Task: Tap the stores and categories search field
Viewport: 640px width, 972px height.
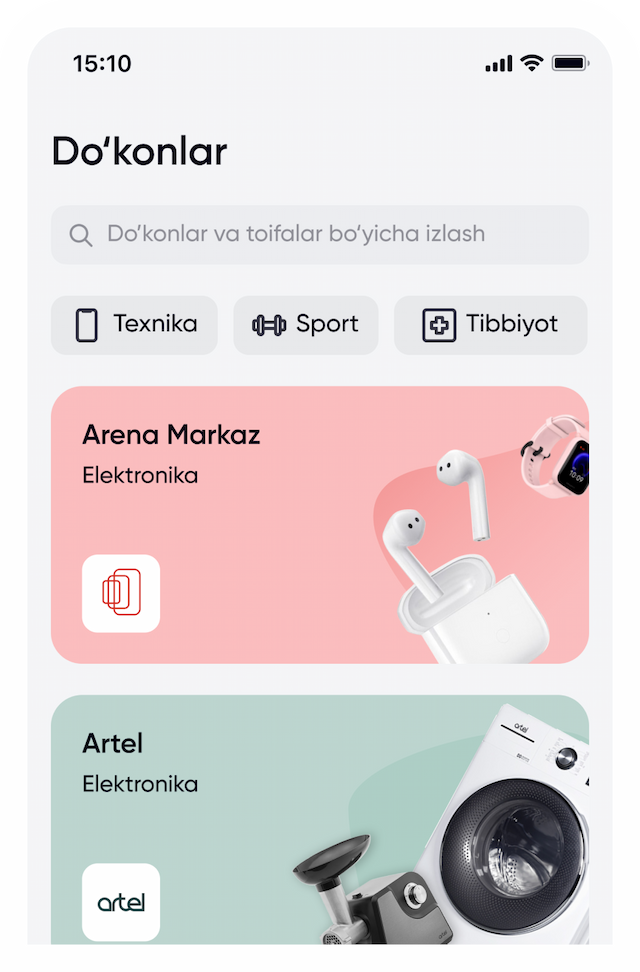Action: tap(320, 235)
